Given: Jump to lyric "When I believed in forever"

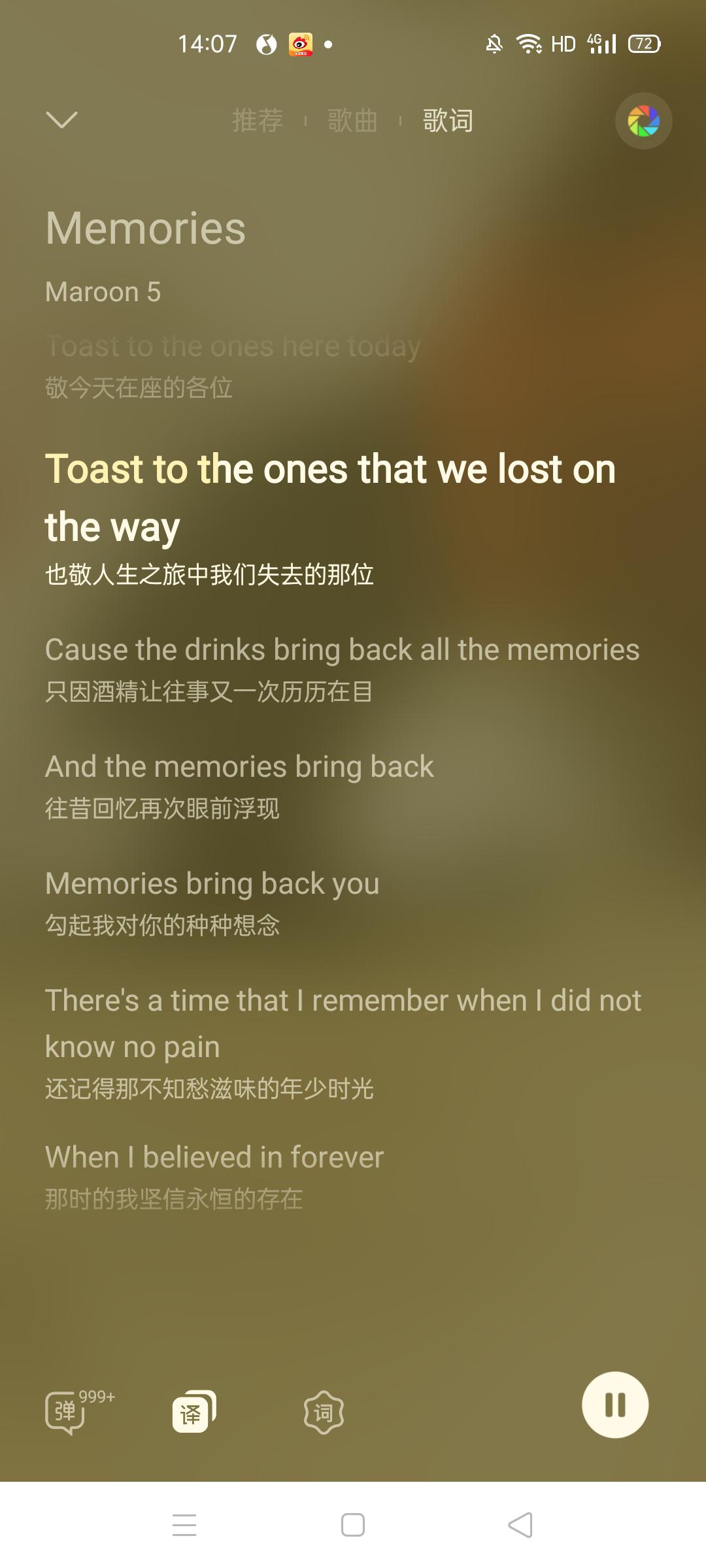Looking at the screenshot, I should (x=214, y=1158).
